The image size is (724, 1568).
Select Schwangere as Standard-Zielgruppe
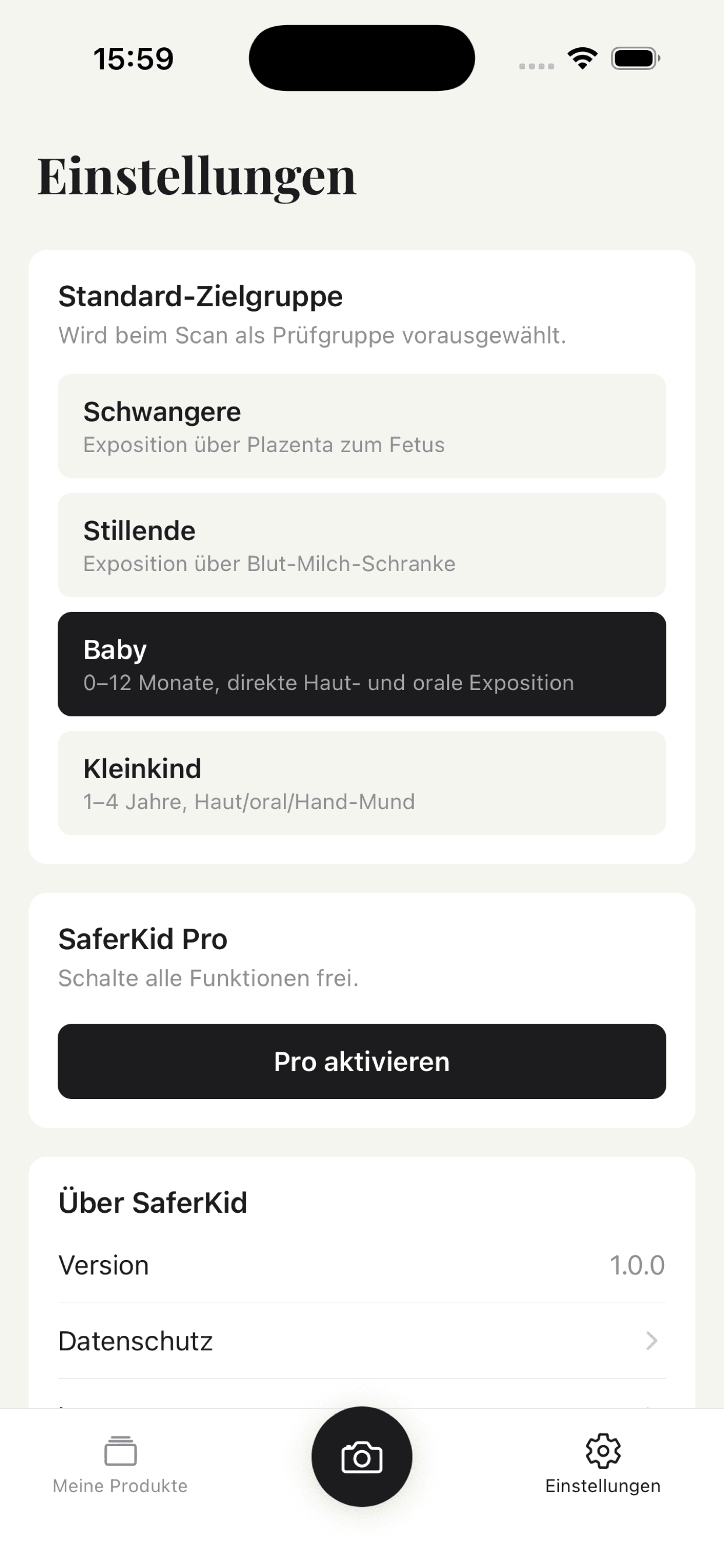click(361, 425)
